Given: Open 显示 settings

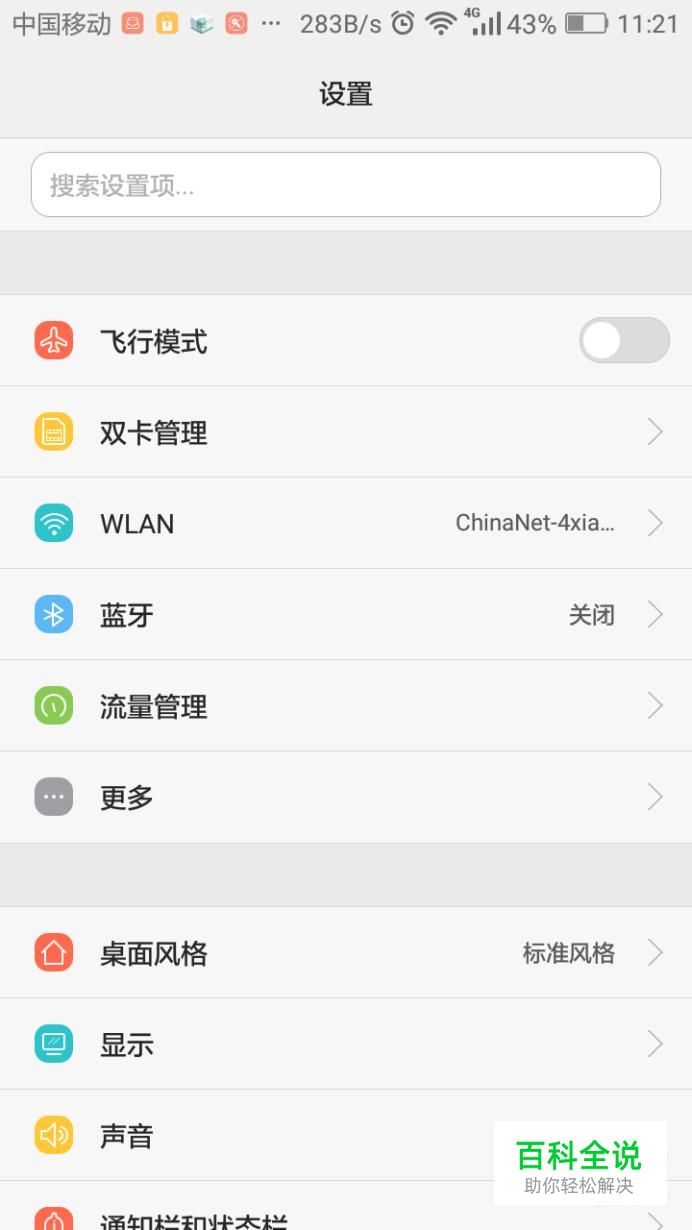Looking at the screenshot, I should click(x=345, y=1044).
